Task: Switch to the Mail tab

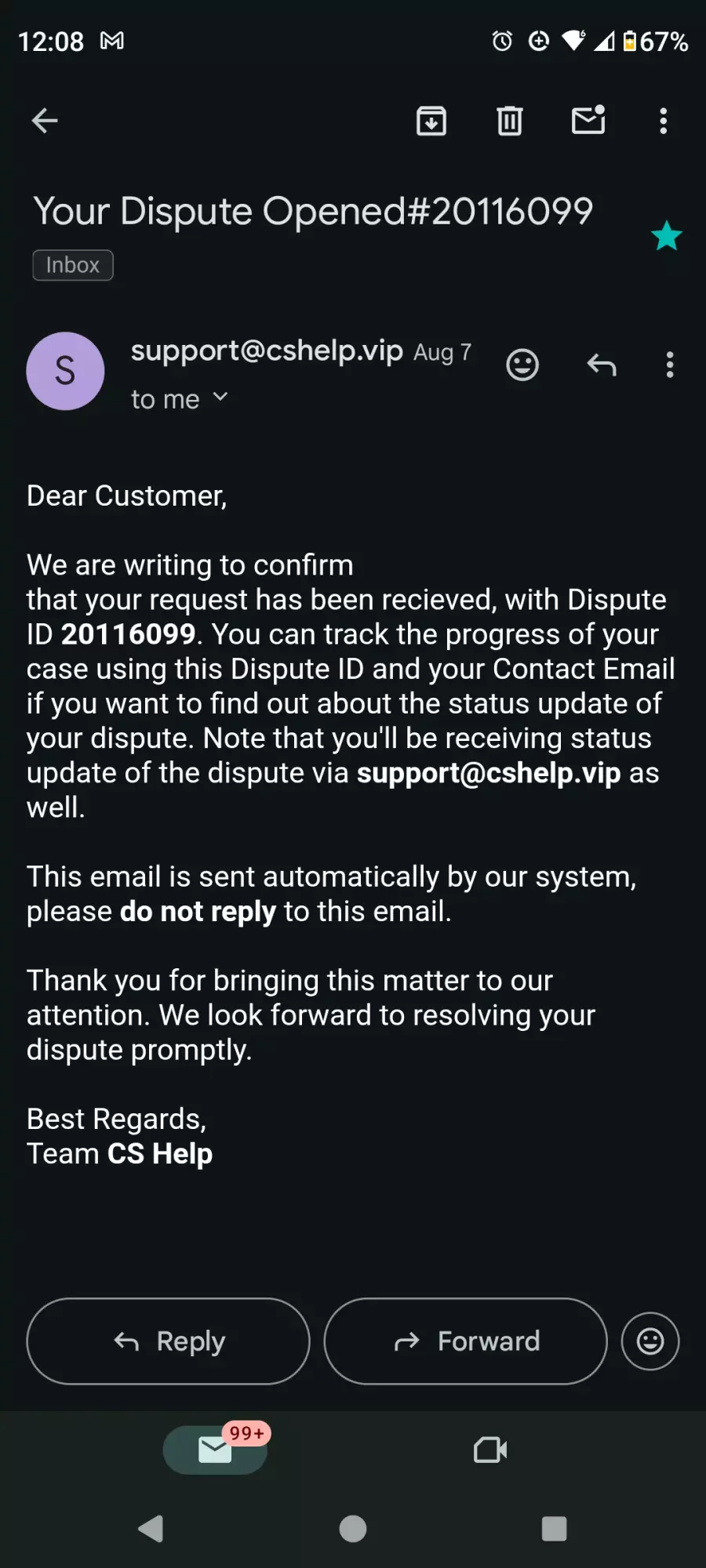Action: pyautogui.click(x=215, y=1450)
